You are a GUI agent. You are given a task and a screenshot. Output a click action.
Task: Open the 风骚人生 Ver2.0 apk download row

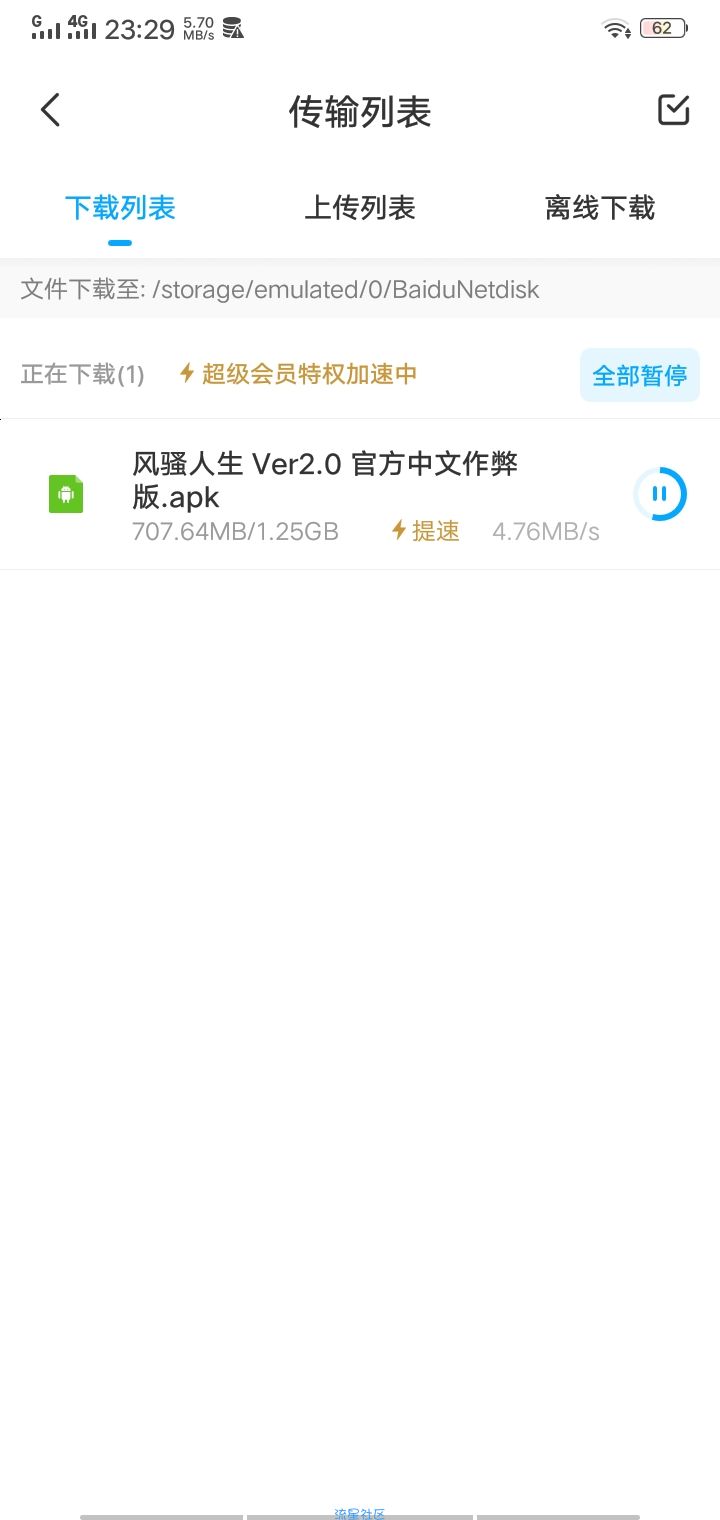tap(360, 495)
